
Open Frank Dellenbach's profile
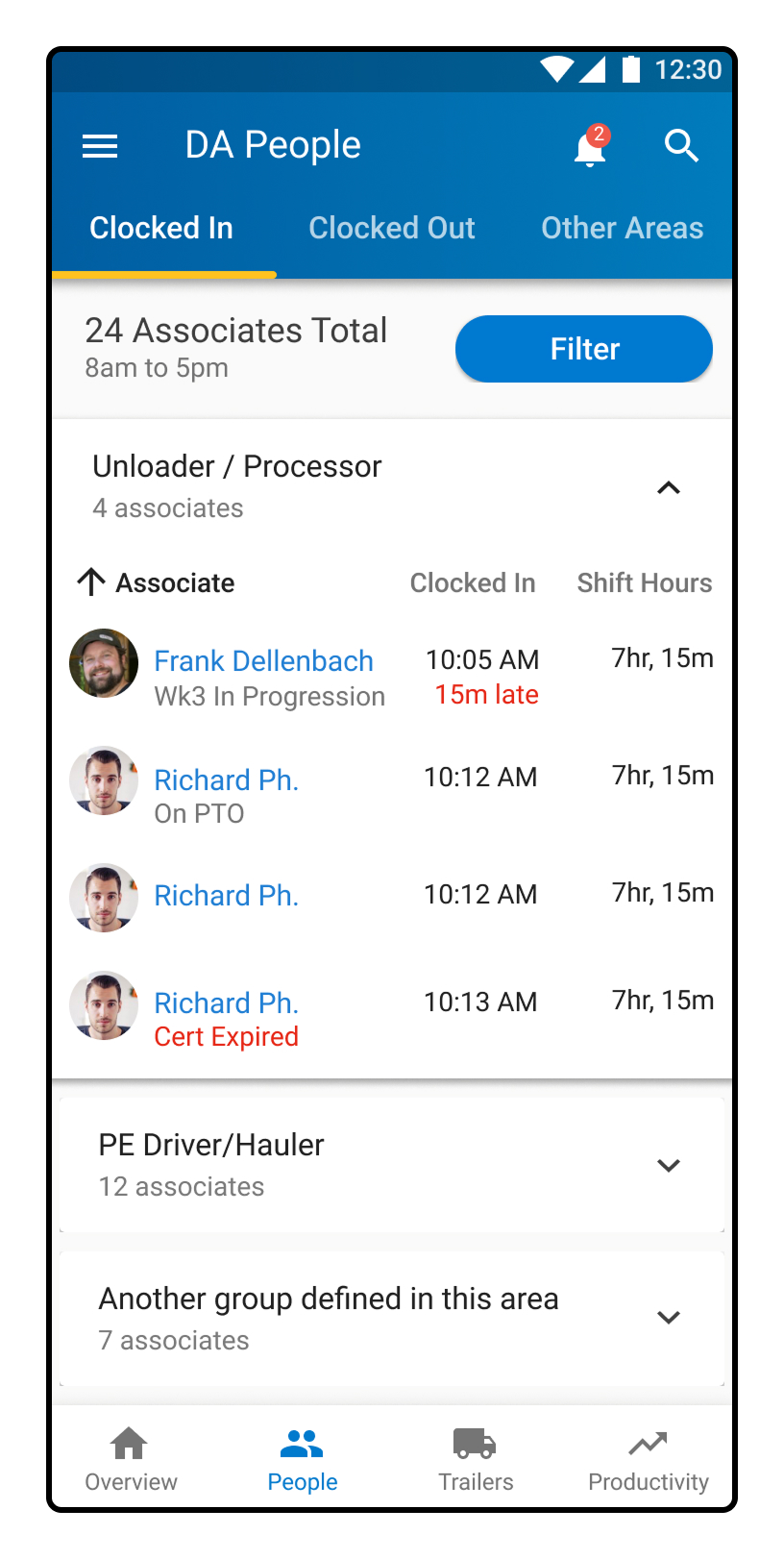pos(263,661)
